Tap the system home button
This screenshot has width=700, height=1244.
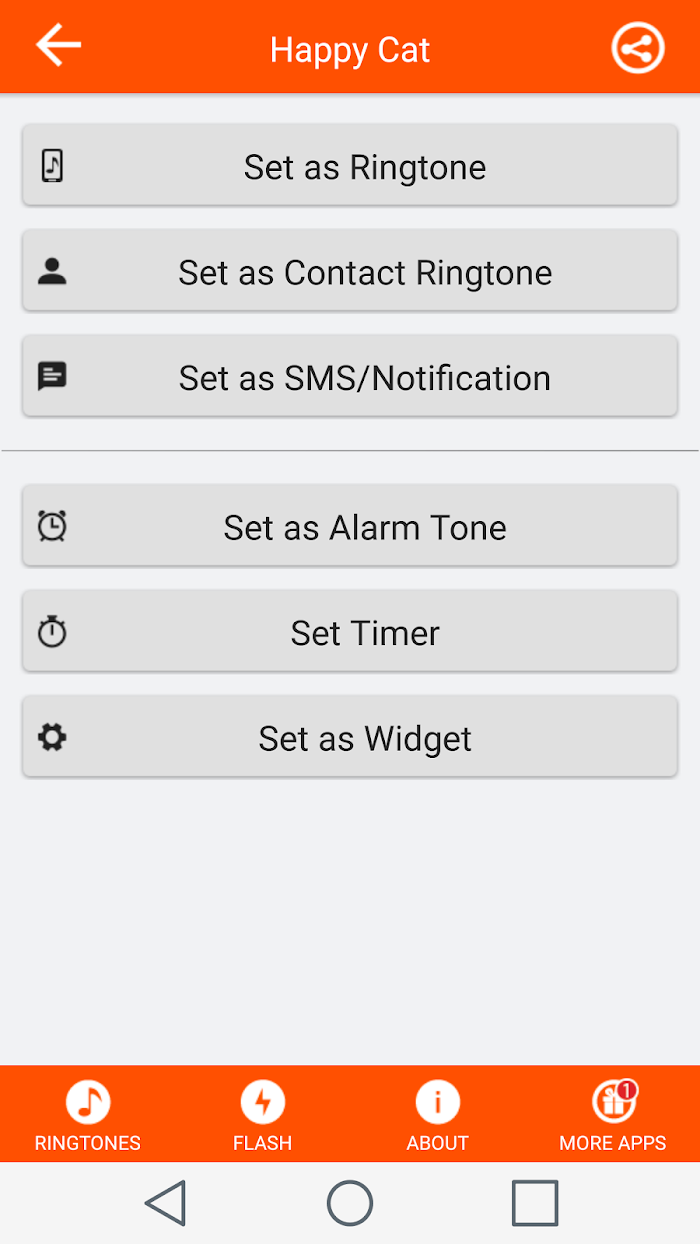pyautogui.click(x=350, y=1203)
